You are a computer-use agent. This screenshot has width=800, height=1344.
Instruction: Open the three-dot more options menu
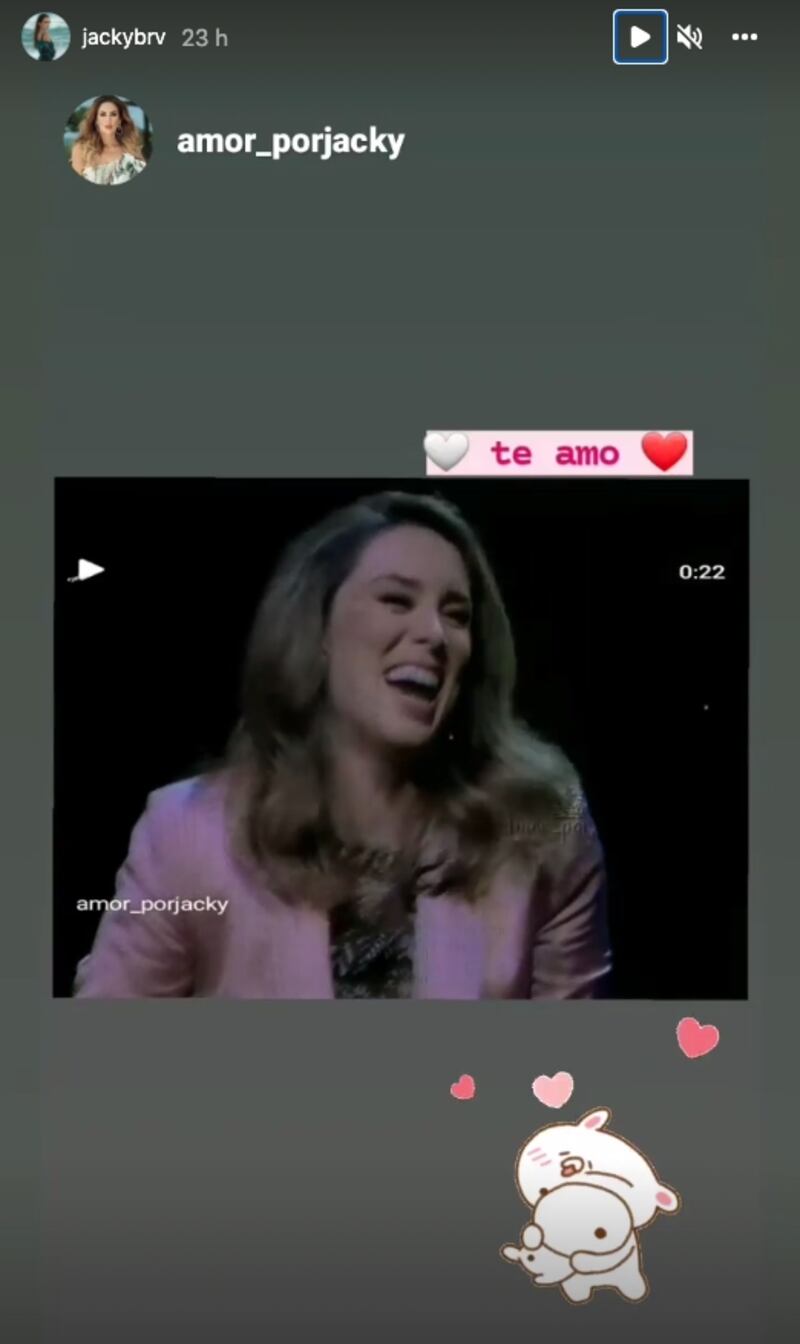[744, 38]
